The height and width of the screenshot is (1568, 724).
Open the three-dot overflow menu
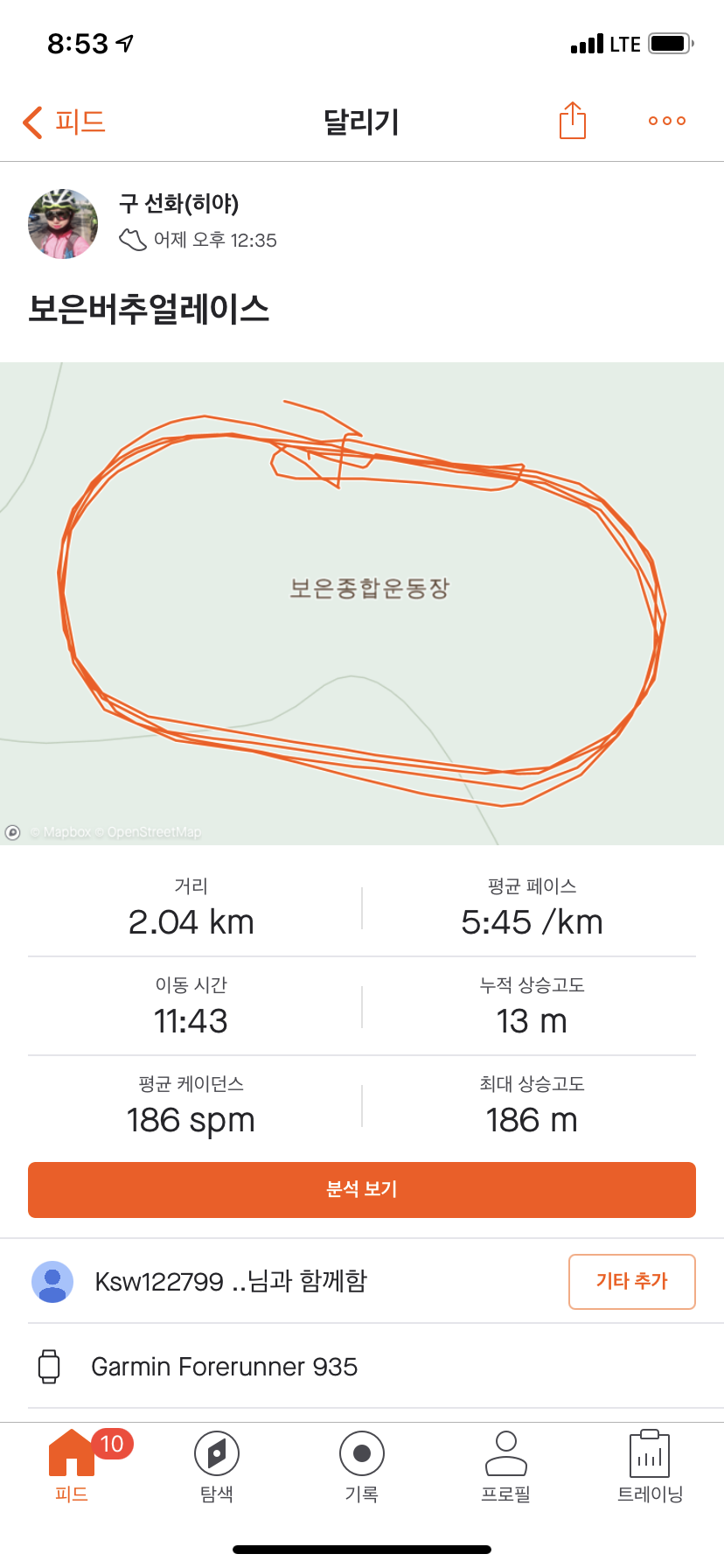tap(666, 121)
